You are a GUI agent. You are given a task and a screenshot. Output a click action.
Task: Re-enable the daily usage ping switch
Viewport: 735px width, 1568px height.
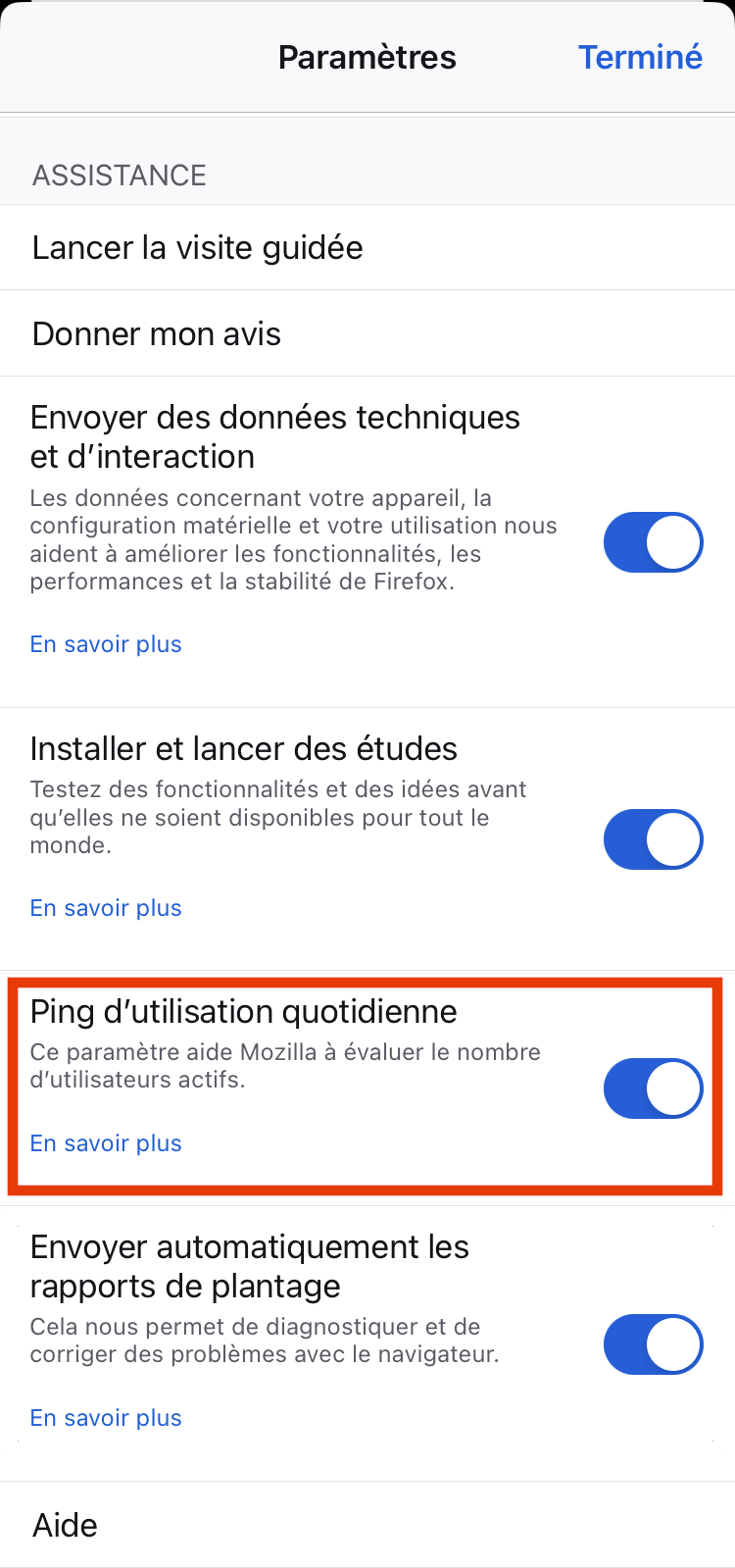[x=653, y=1088]
